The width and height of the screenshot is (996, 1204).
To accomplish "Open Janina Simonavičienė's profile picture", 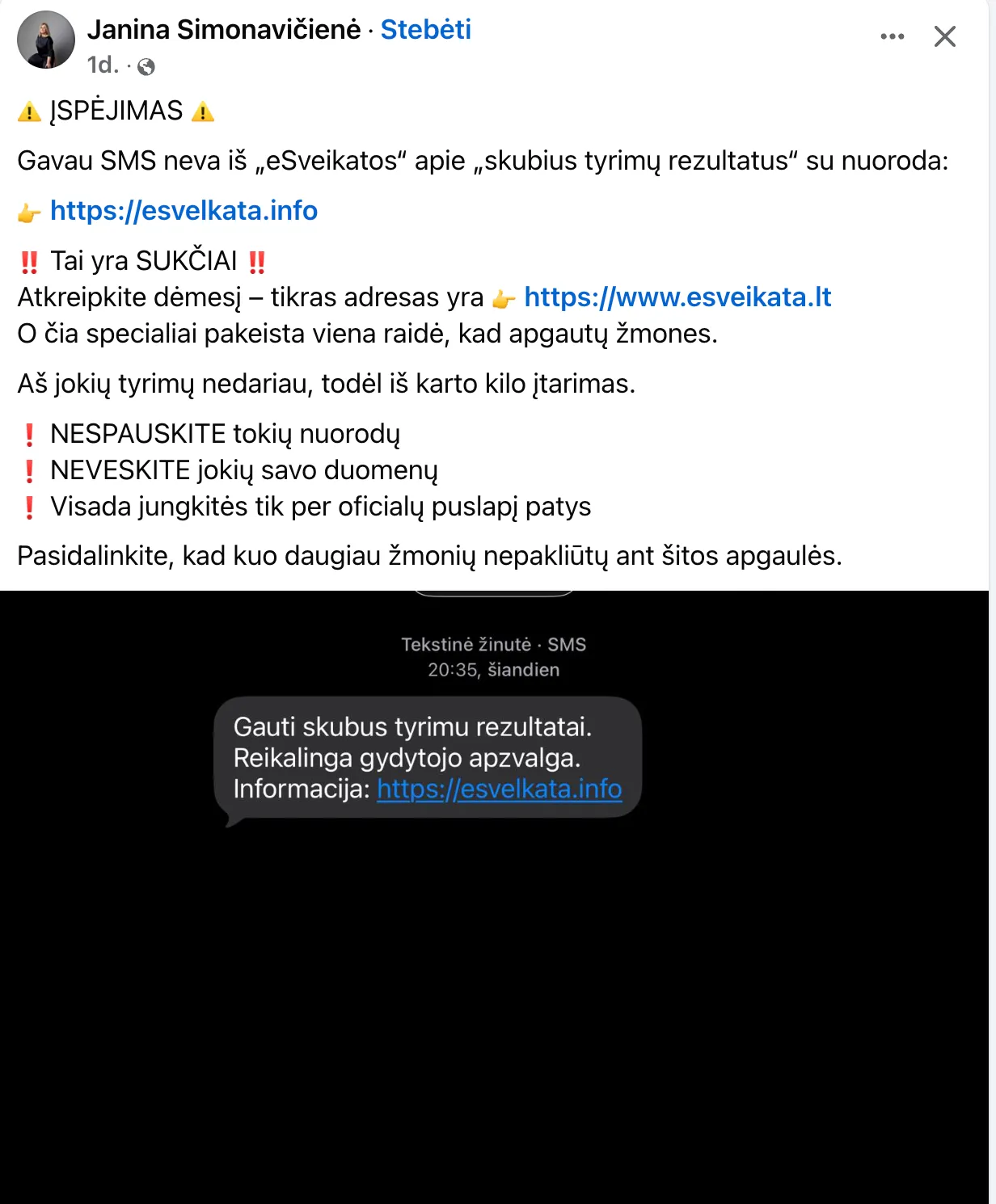I will tap(46, 40).
